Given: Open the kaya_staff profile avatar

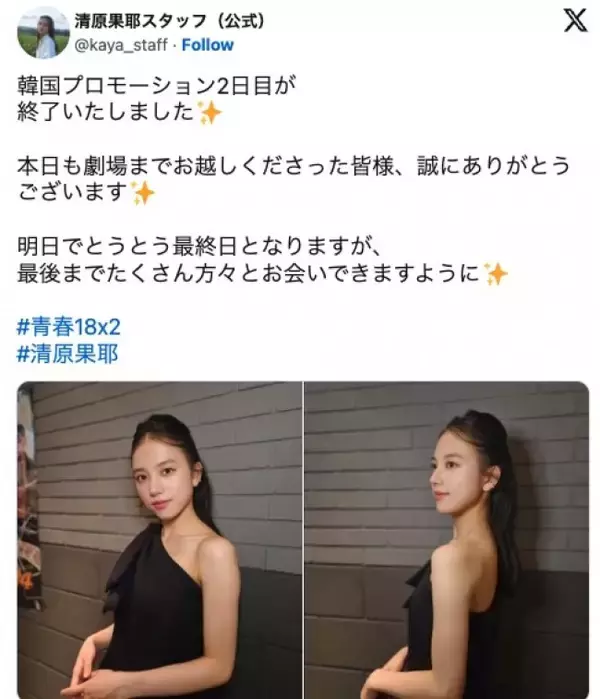Looking at the screenshot, I should click(x=43, y=32).
